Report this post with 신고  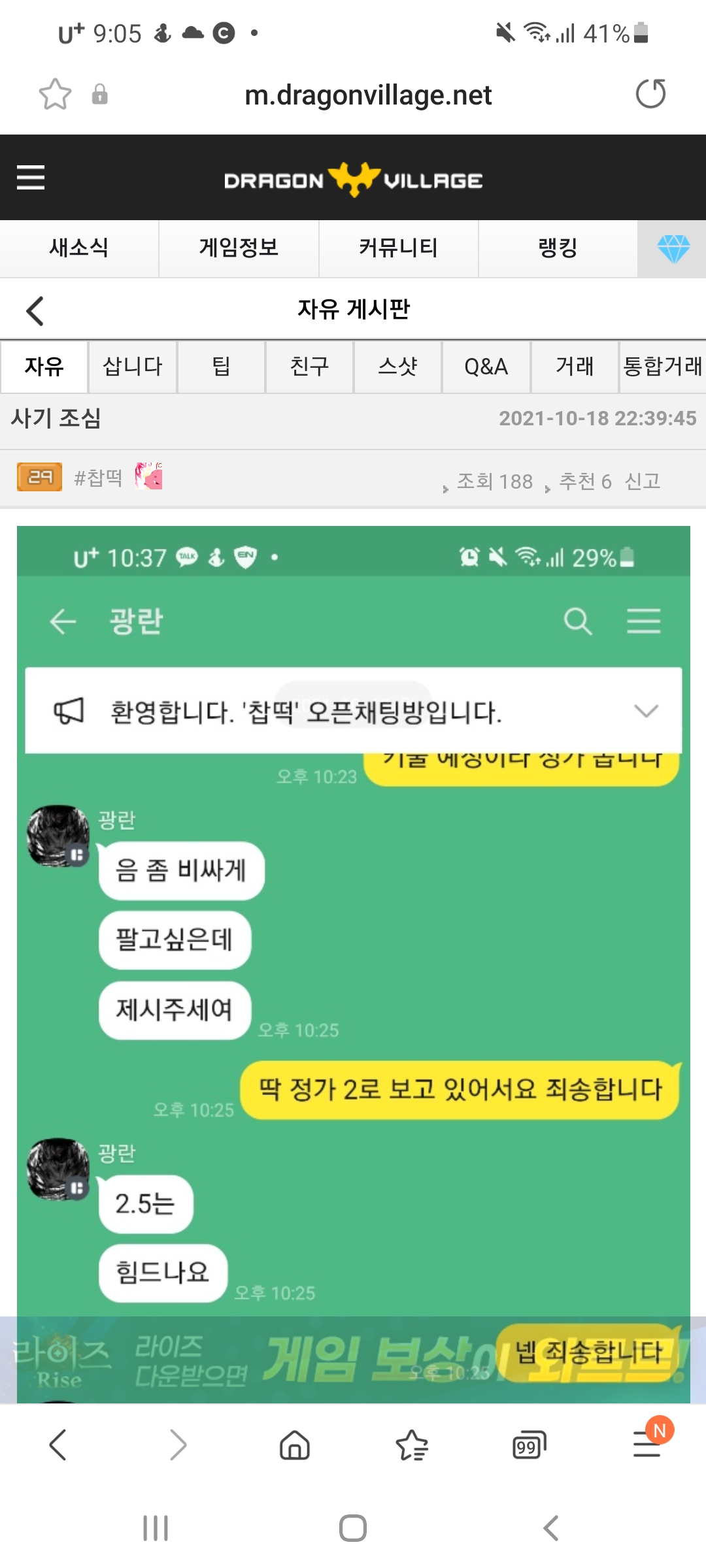click(642, 482)
